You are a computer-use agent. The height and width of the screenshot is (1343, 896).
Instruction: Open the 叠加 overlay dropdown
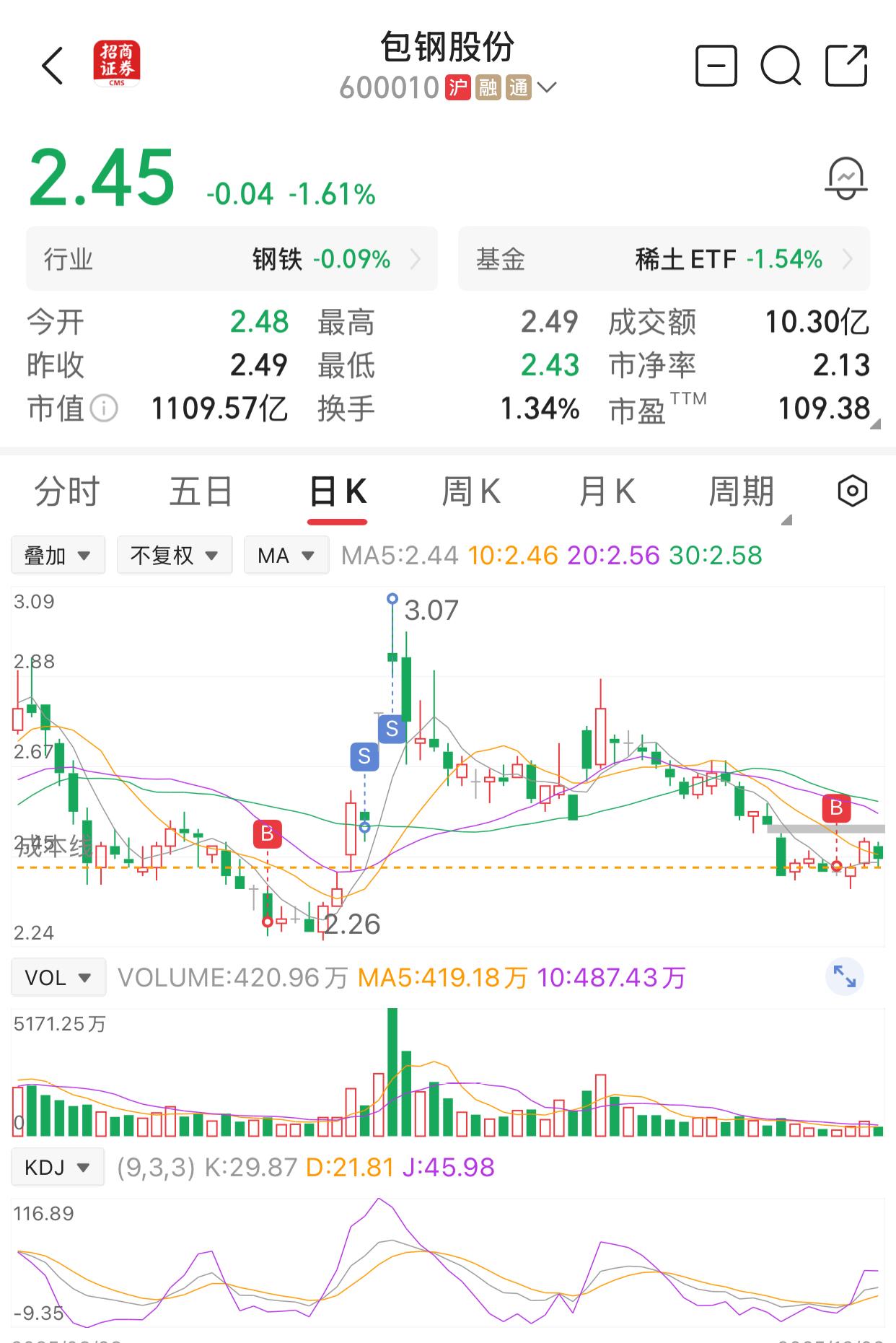(58, 555)
